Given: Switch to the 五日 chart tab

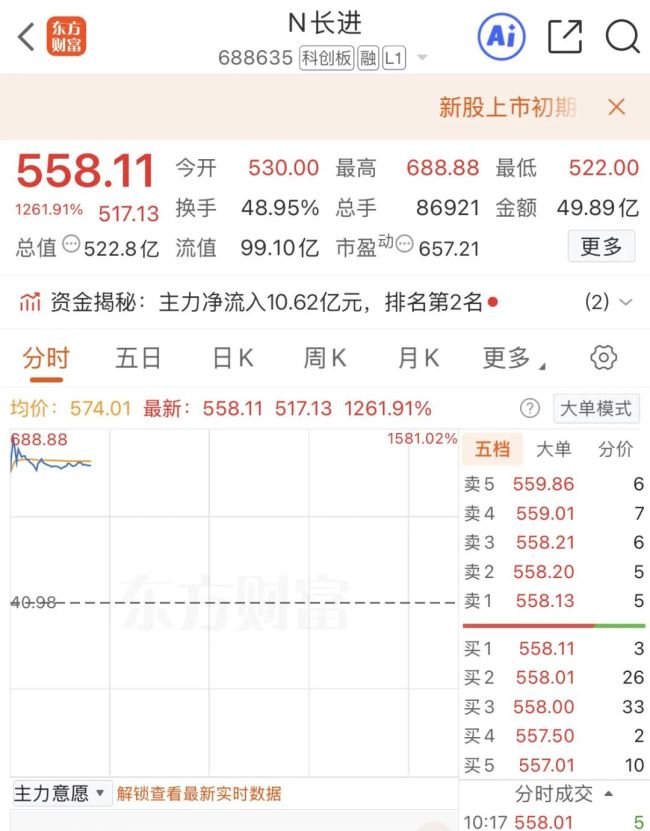Looking at the screenshot, I should (138, 358).
